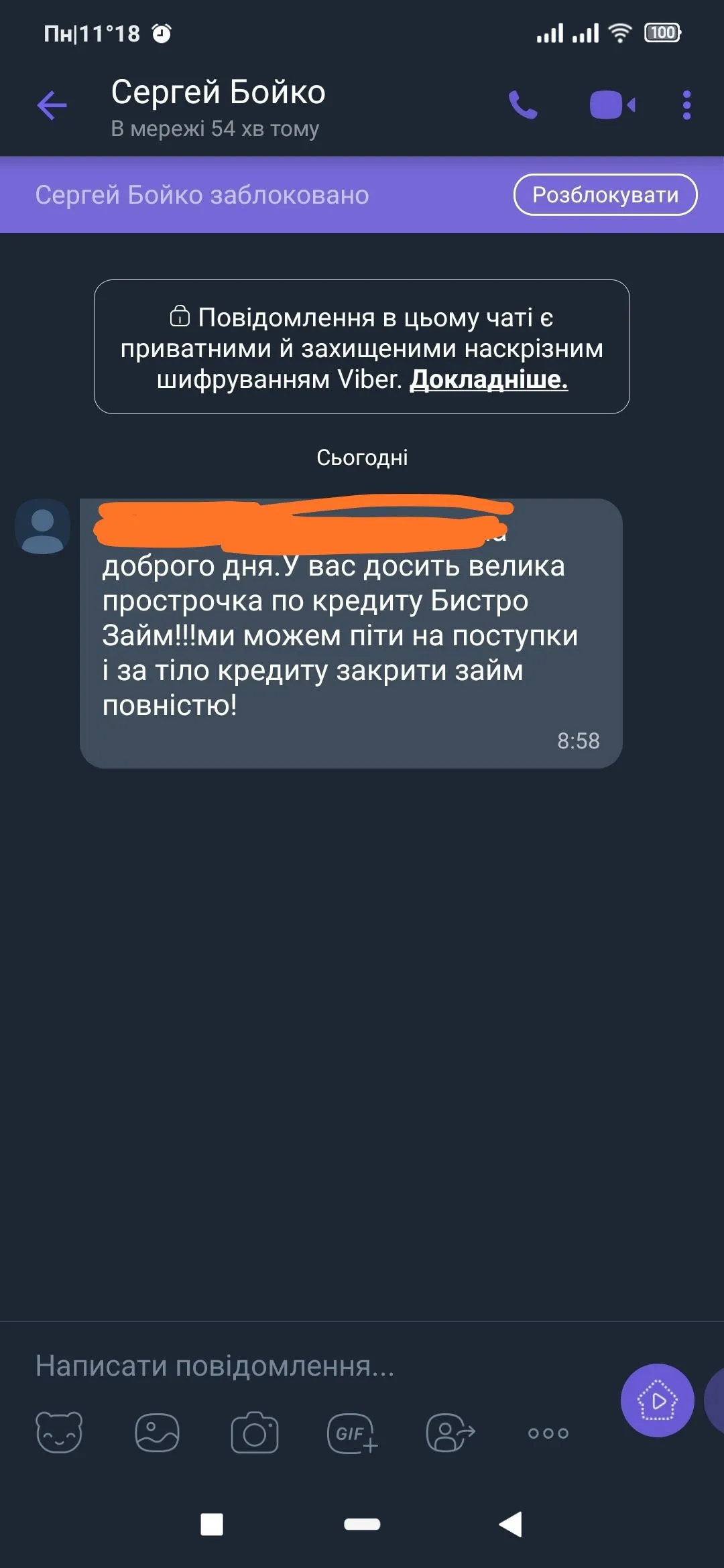Open the GIF creator
724x1568 pixels.
point(352,1433)
